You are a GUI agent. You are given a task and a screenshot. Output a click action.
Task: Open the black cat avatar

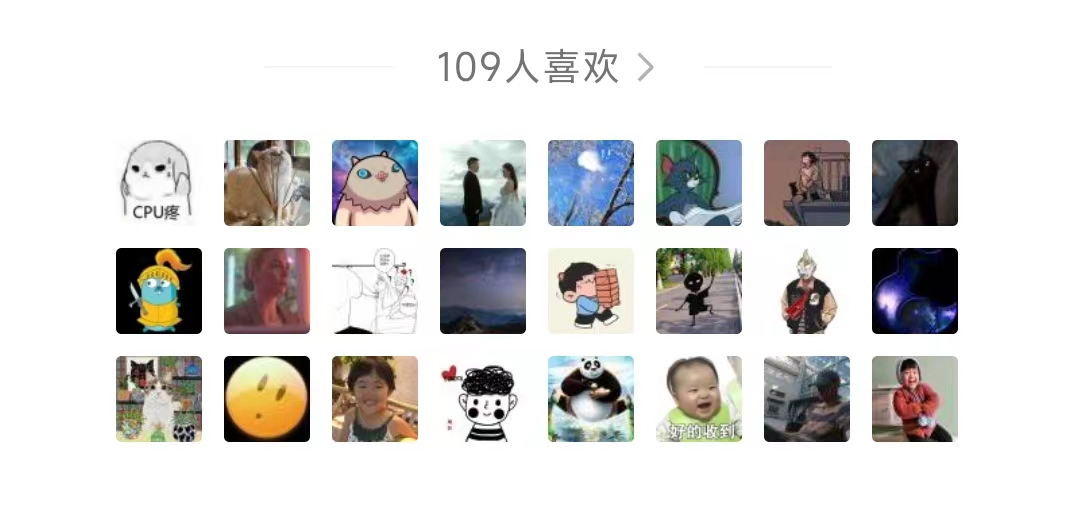point(915,183)
